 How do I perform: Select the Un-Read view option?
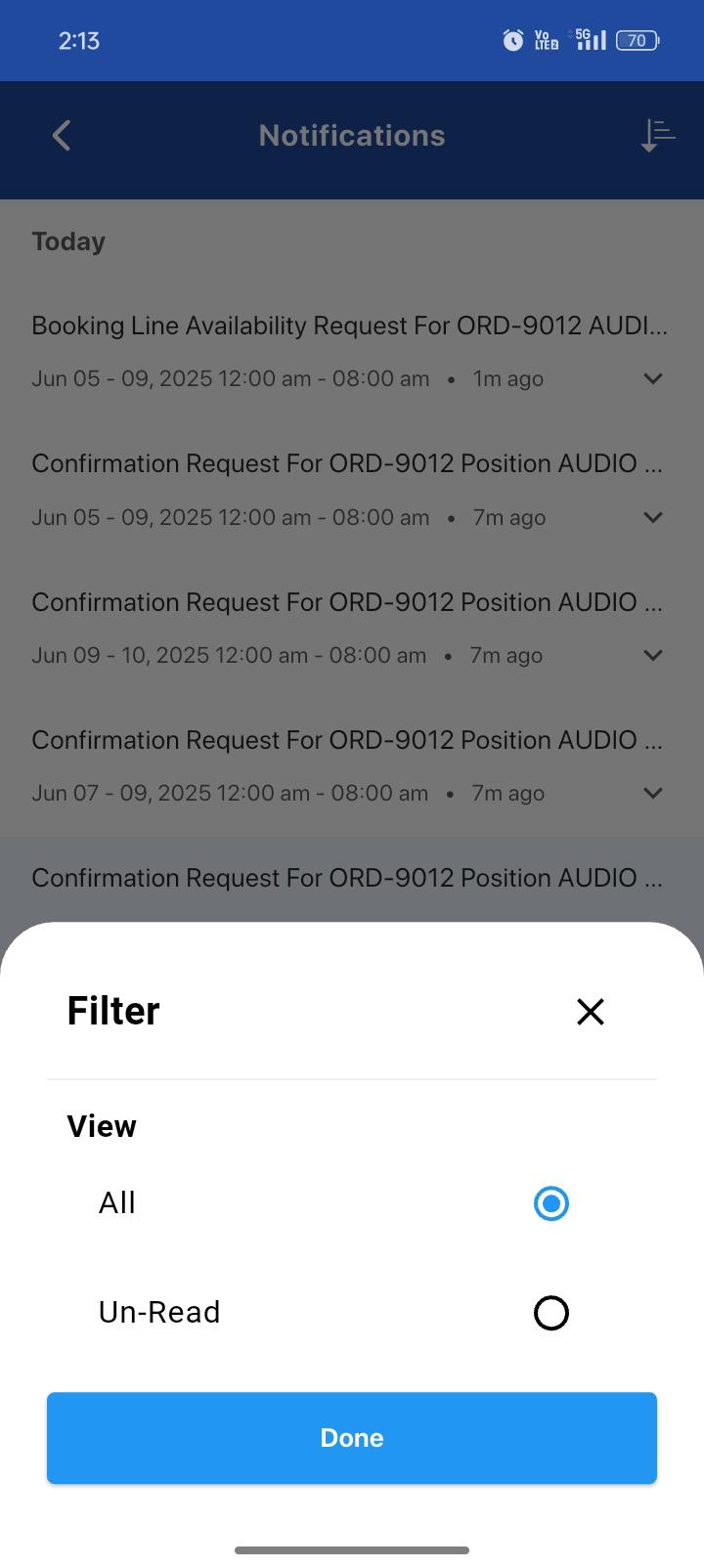pos(550,1313)
